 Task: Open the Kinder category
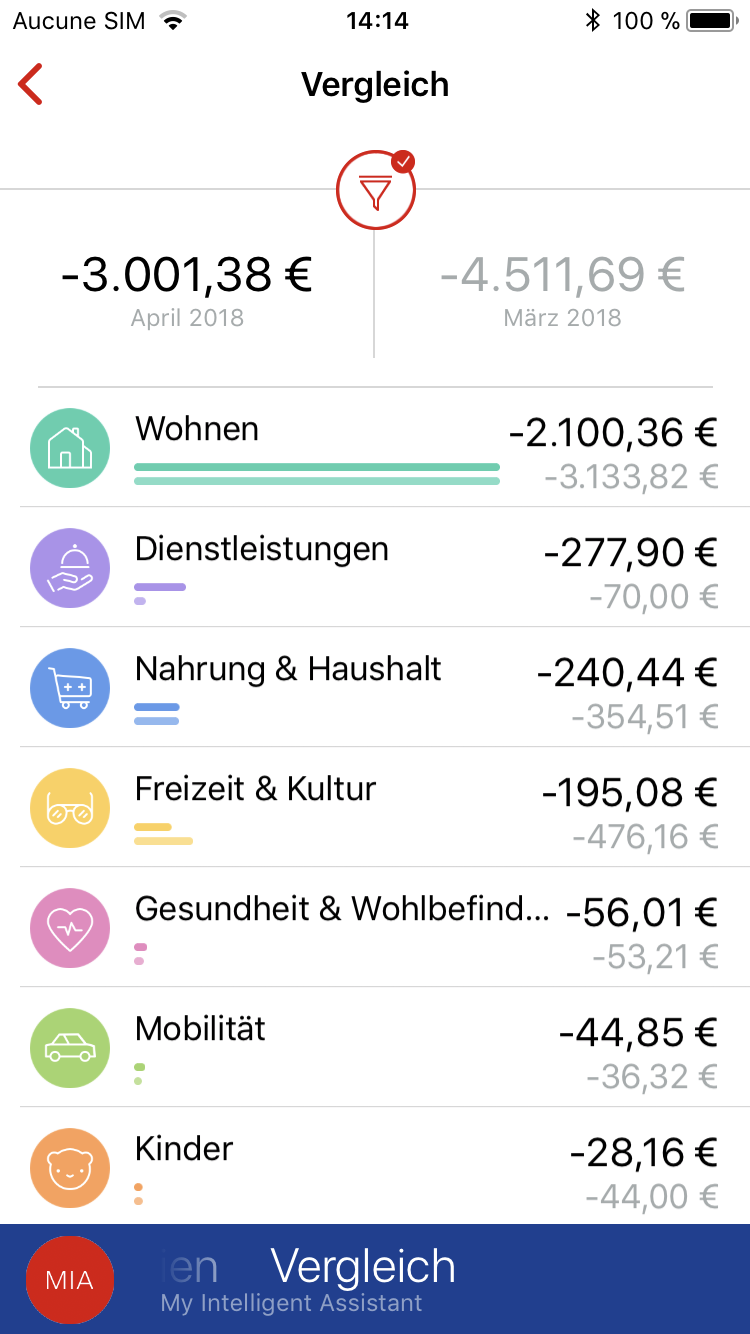point(375,1166)
